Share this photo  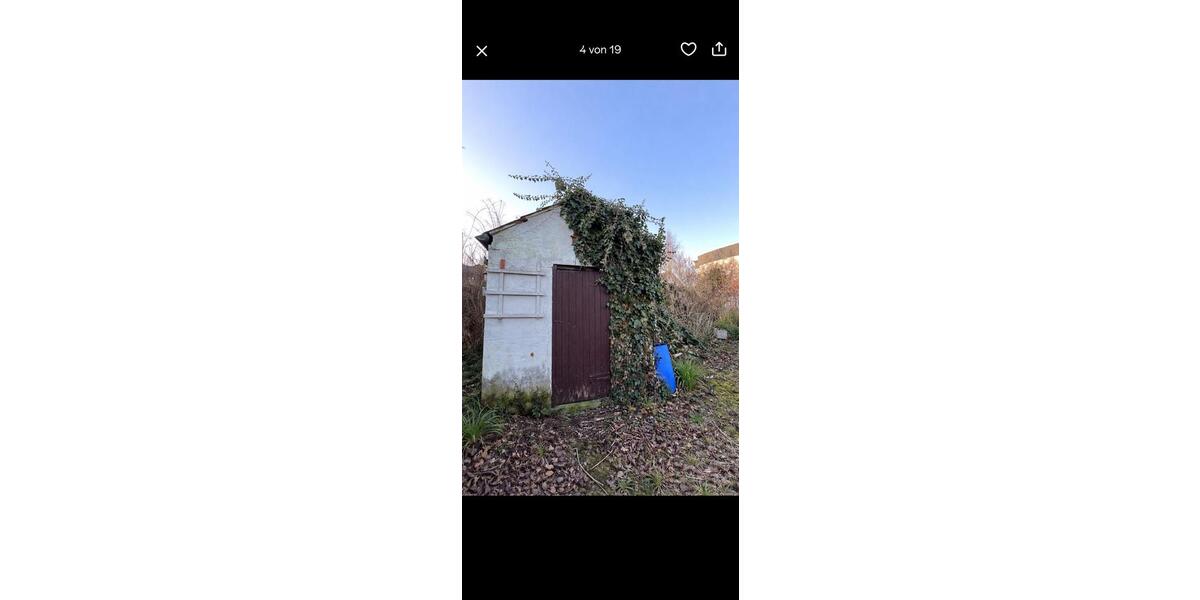coord(719,49)
